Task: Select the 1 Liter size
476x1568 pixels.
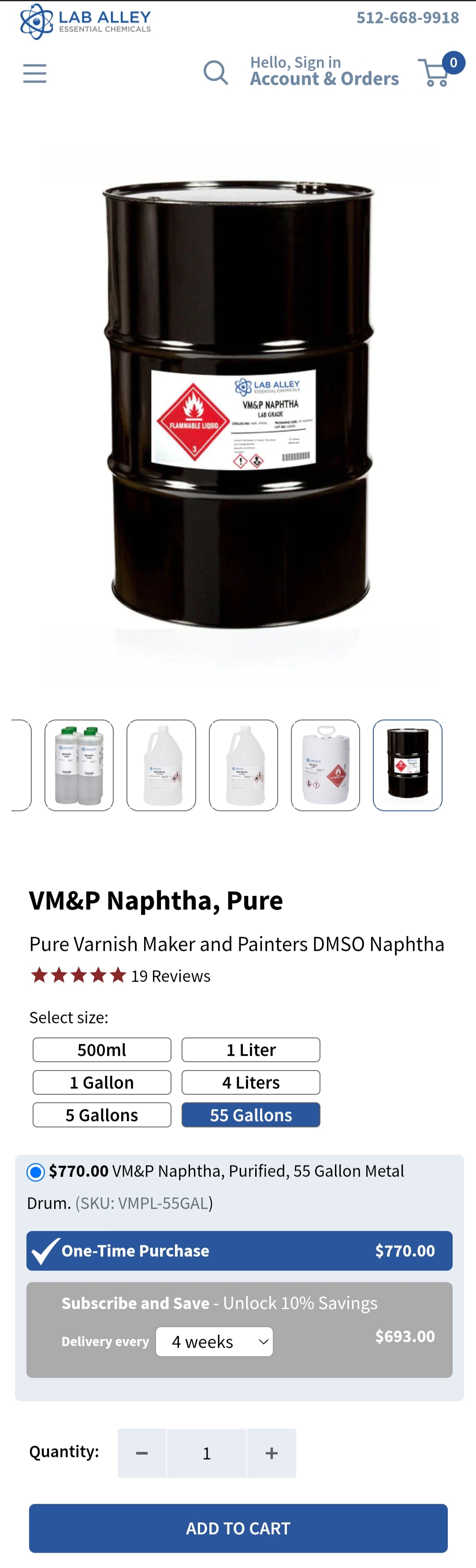Action: pos(251,1049)
